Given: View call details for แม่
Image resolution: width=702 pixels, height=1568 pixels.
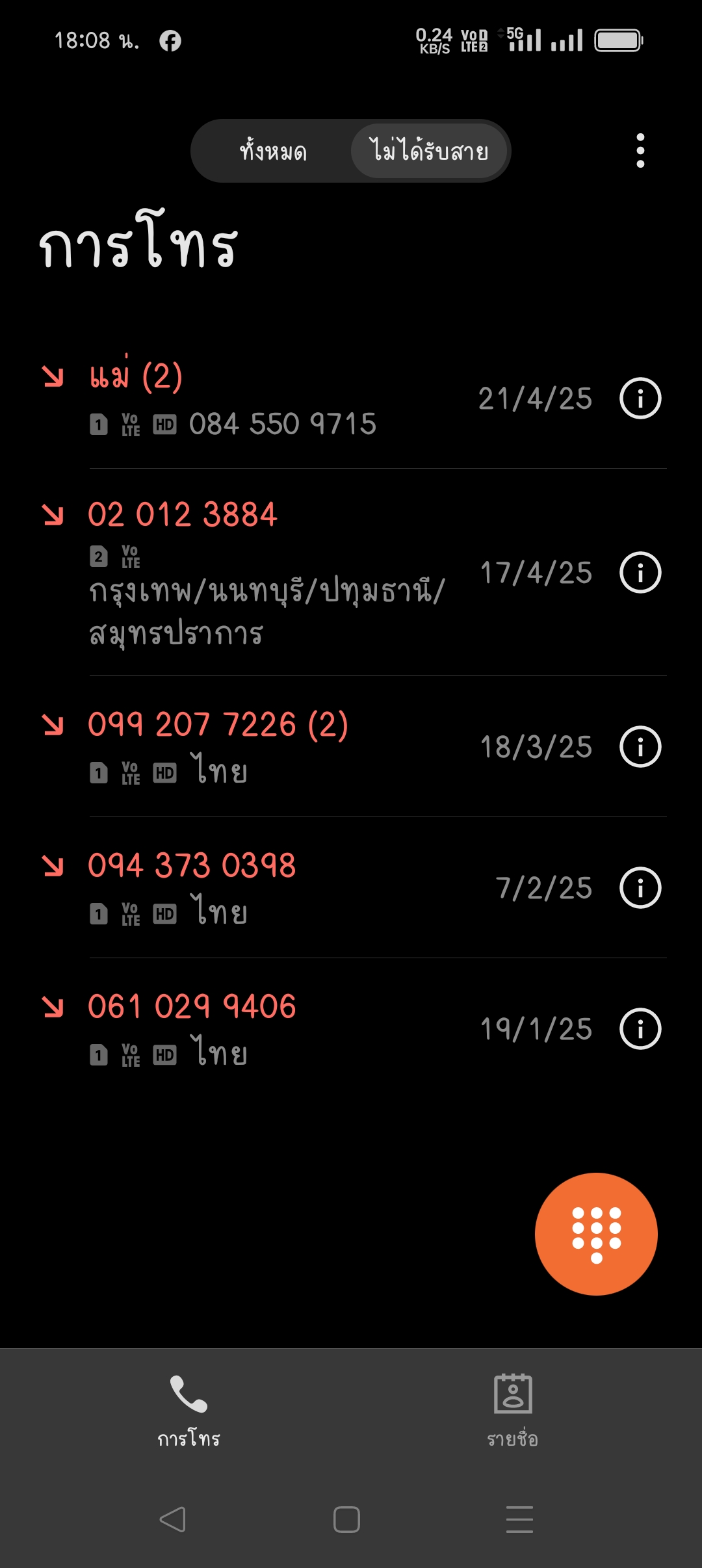Looking at the screenshot, I should [x=640, y=399].
